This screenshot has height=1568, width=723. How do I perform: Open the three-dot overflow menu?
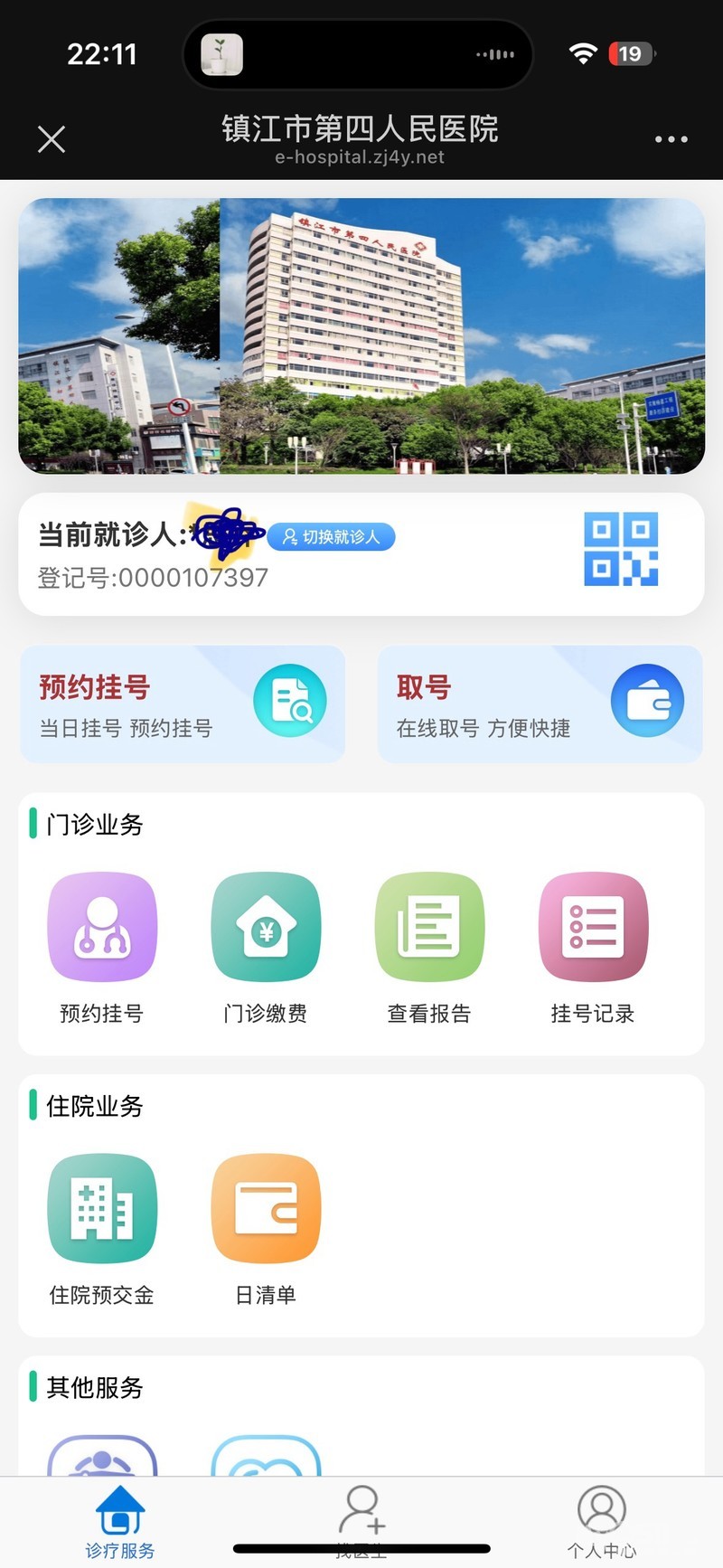click(x=671, y=139)
